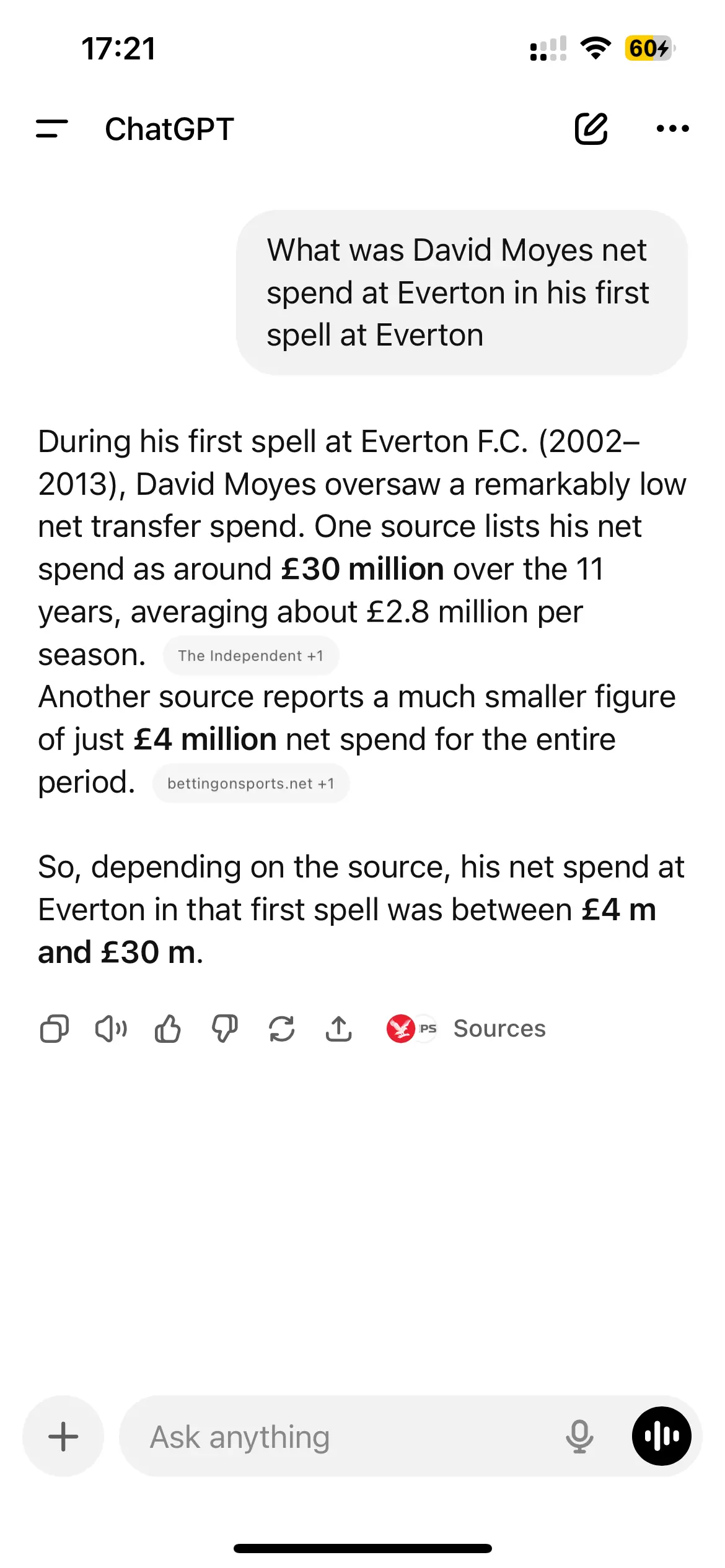The height and width of the screenshot is (1568, 725).
Task: Tap the plus attachment button
Action: click(x=63, y=1436)
